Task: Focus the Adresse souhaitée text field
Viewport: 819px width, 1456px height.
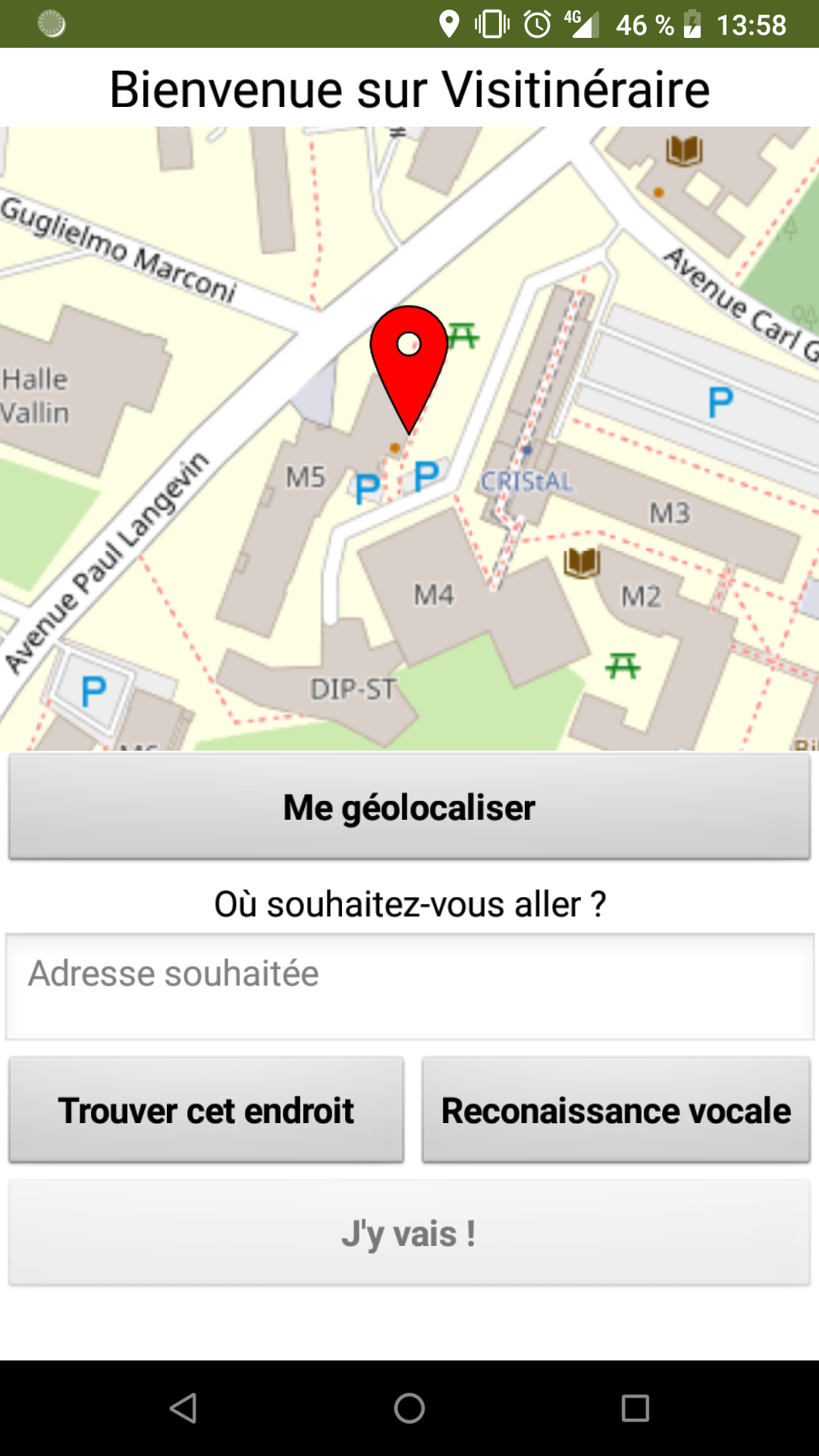Action: (409, 986)
